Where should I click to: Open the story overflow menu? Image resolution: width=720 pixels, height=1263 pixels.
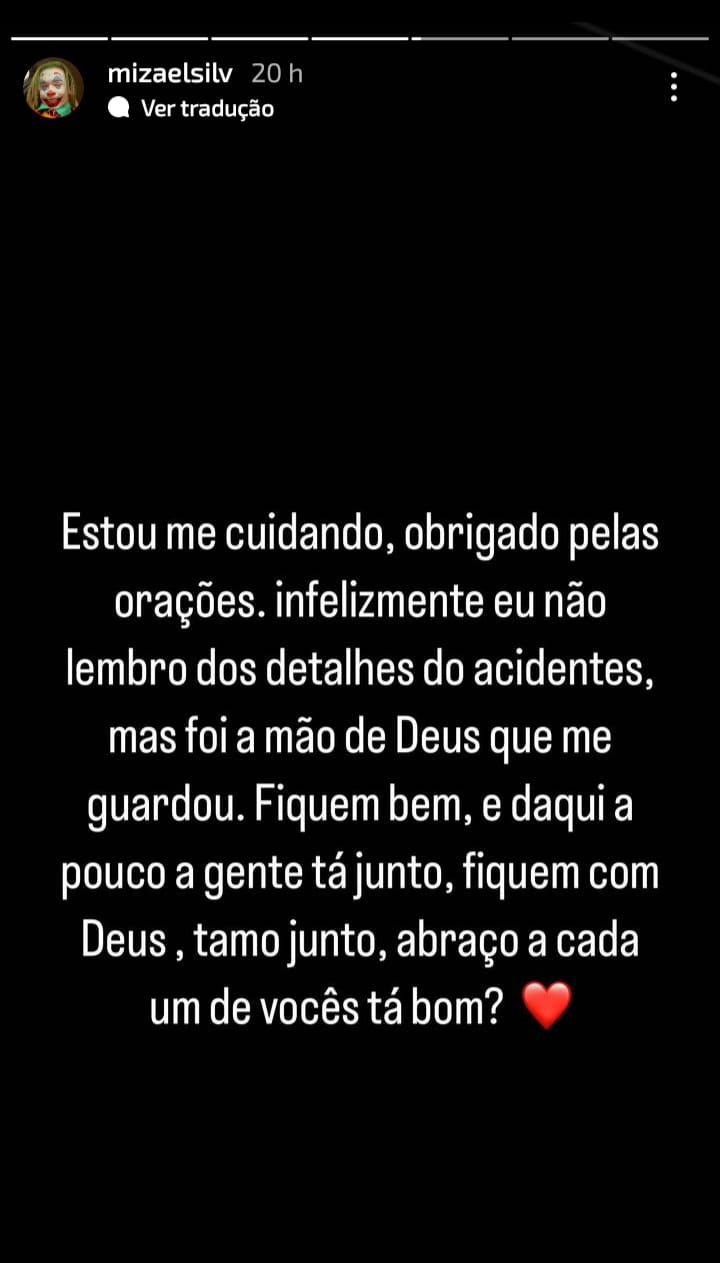click(x=675, y=87)
